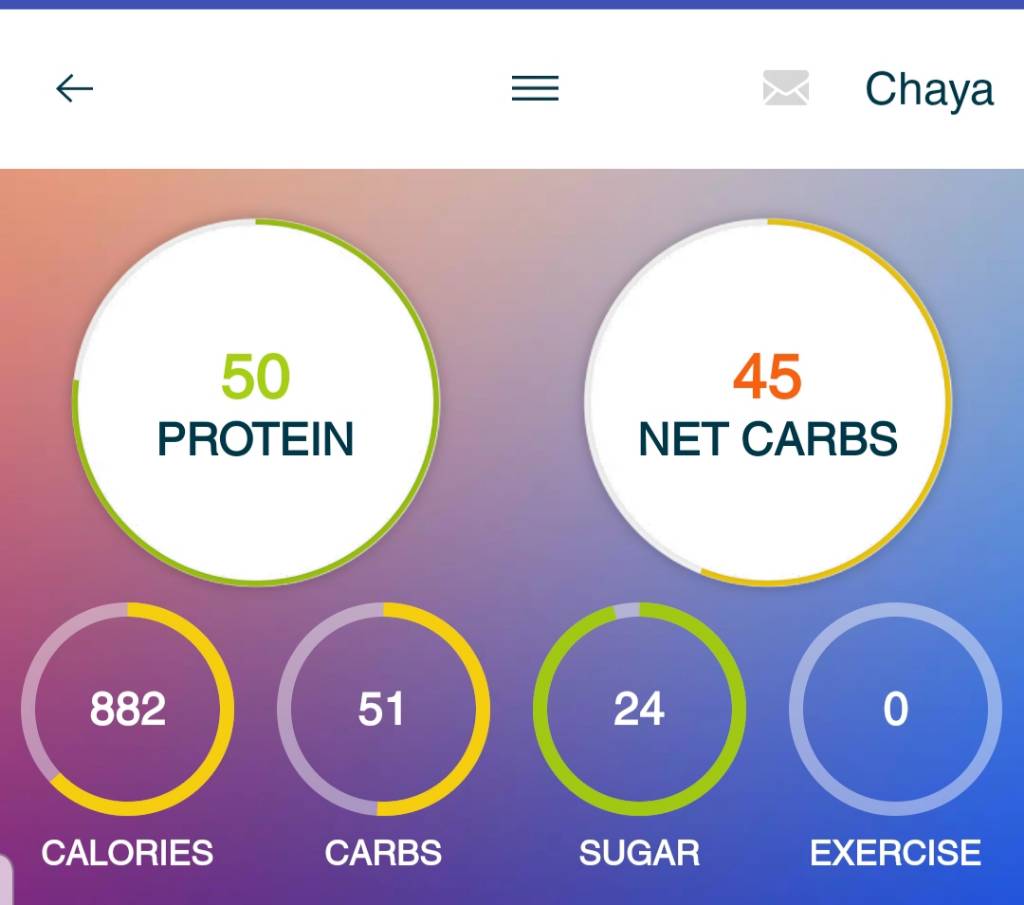Go back using the arrow icon
Screen dimensions: 1024x905
74,88
